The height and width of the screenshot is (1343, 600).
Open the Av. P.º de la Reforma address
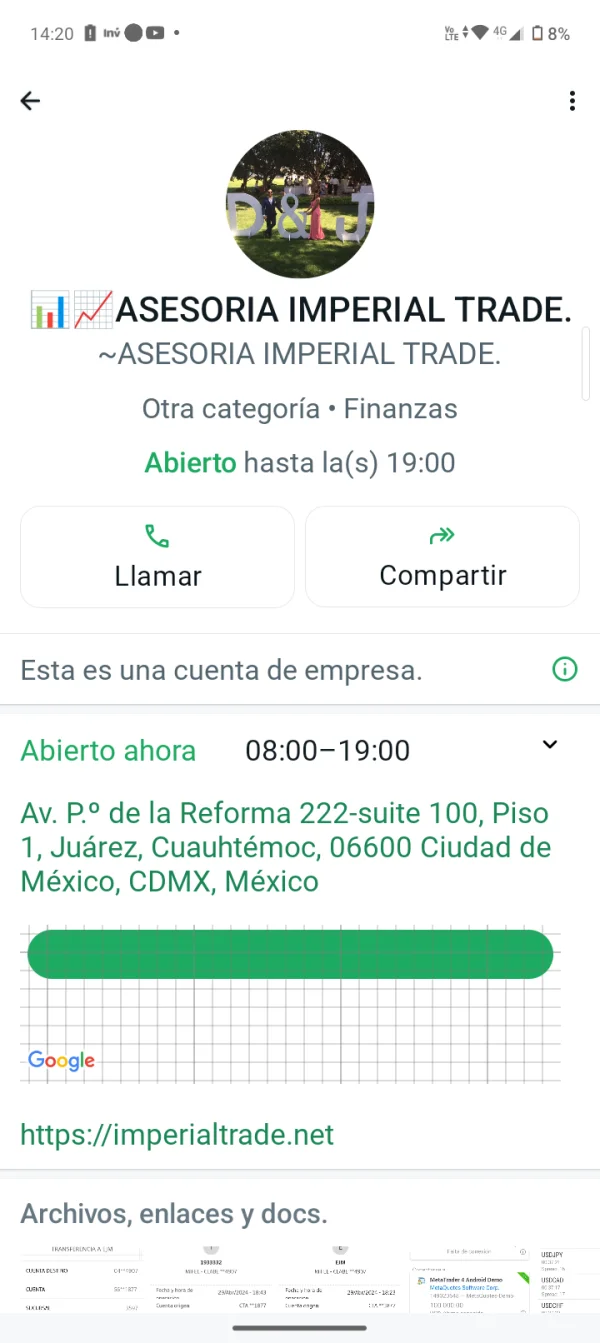click(x=285, y=847)
